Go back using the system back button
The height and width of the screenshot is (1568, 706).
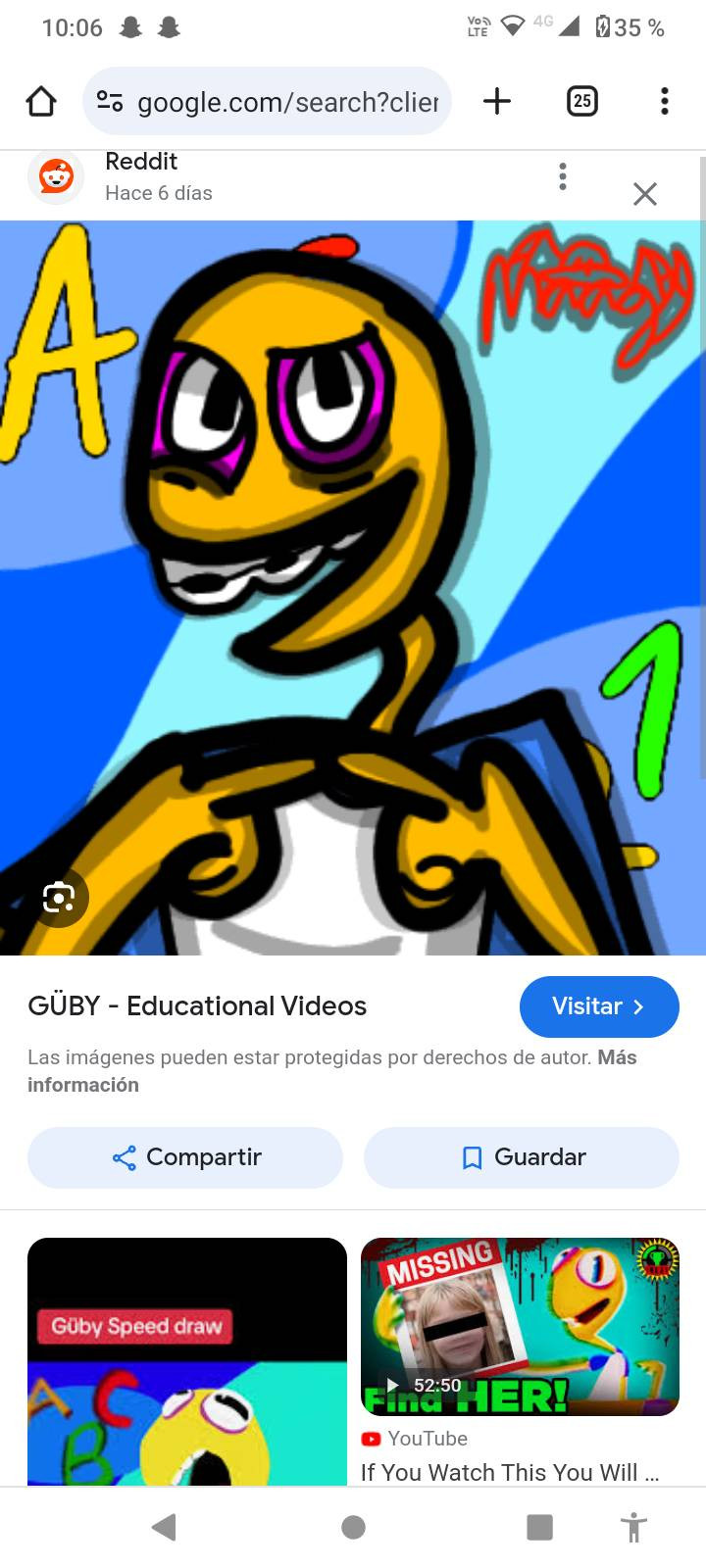point(164,1527)
